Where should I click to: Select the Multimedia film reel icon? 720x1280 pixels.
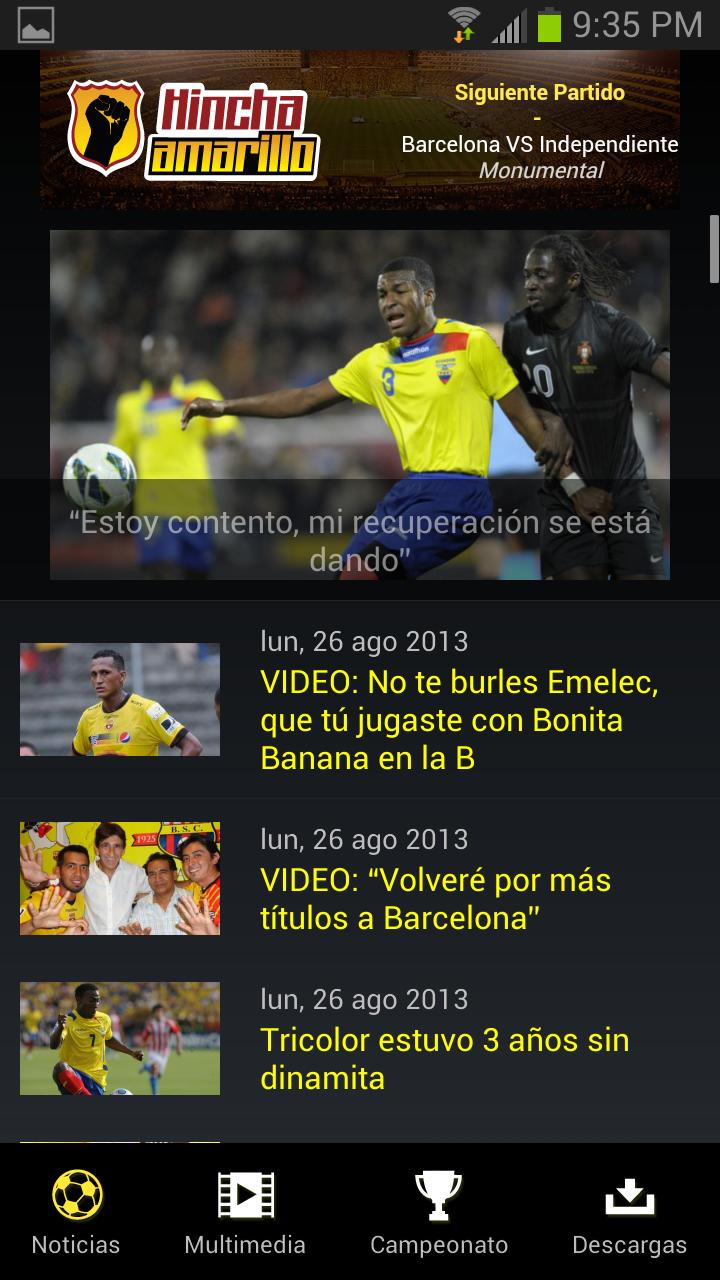point(245,1192)
